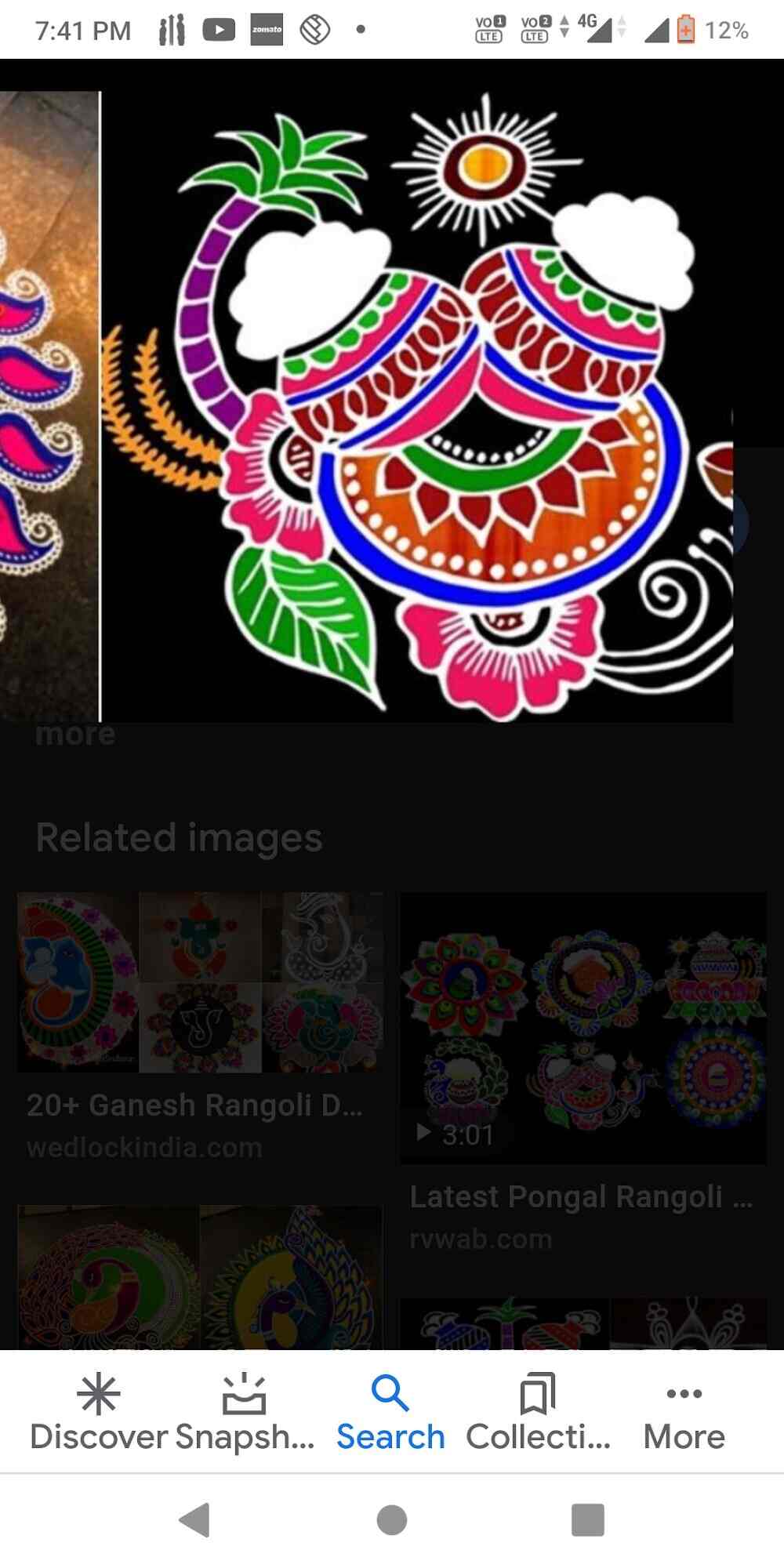Open the peacock rangoli related image
Screen dimensions: 784x1568
click(200, 1276)
